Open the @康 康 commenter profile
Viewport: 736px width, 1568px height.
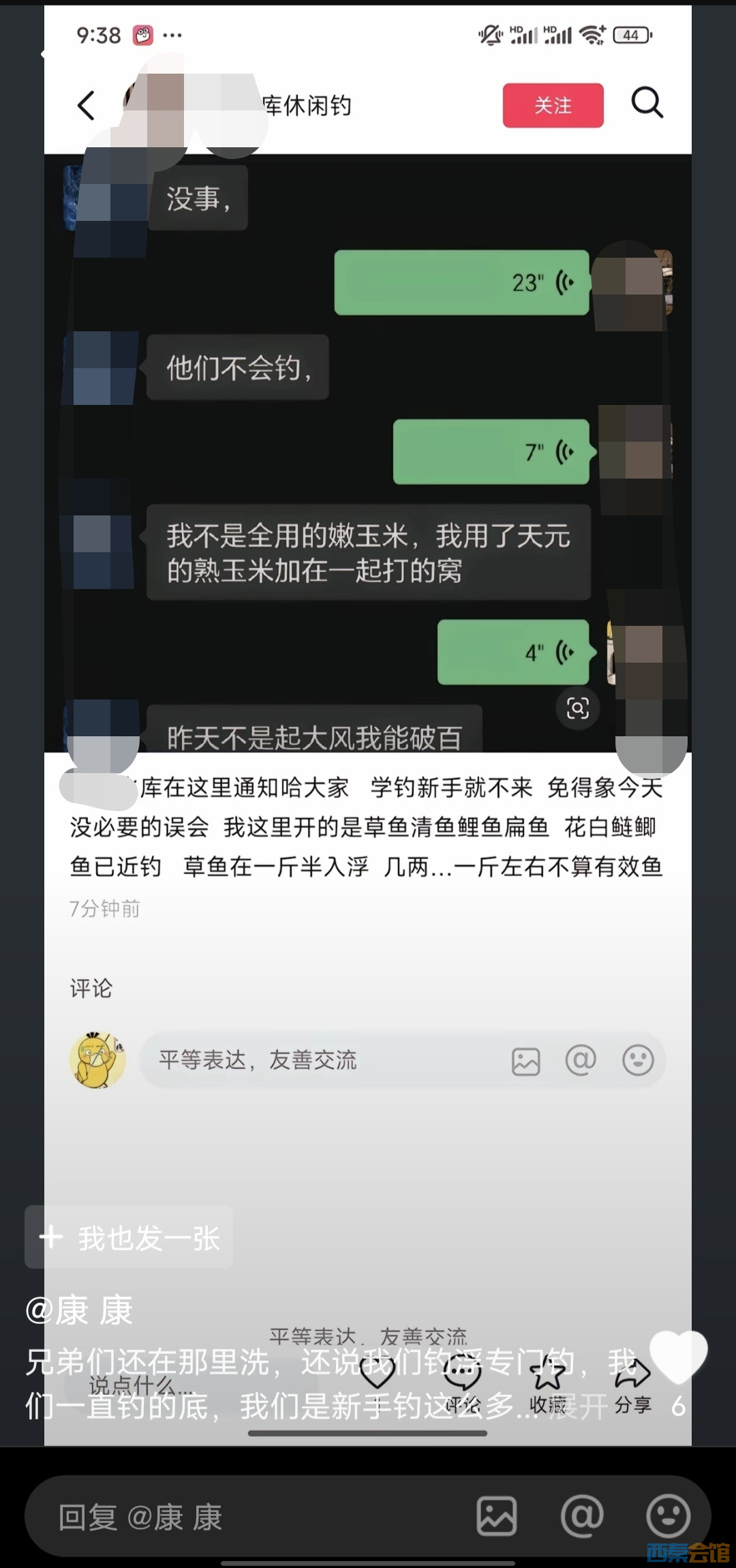point(79,1310)
